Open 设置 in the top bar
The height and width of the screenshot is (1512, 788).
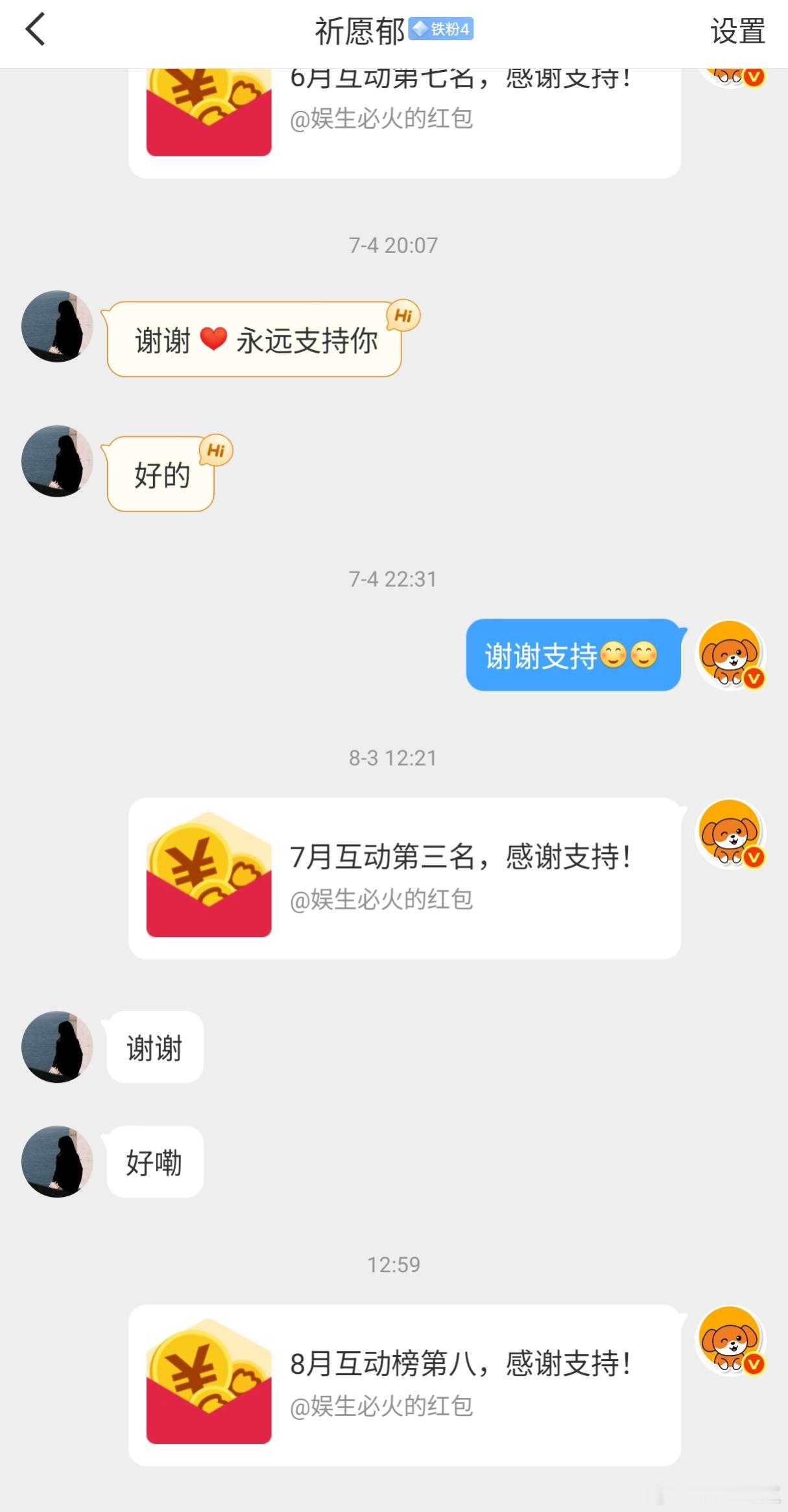pos(737,31)
